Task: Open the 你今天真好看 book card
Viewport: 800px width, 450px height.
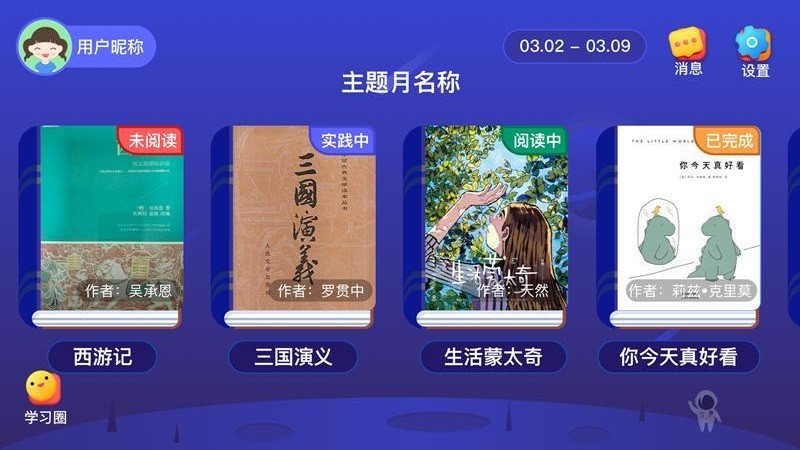Action: 684,218
